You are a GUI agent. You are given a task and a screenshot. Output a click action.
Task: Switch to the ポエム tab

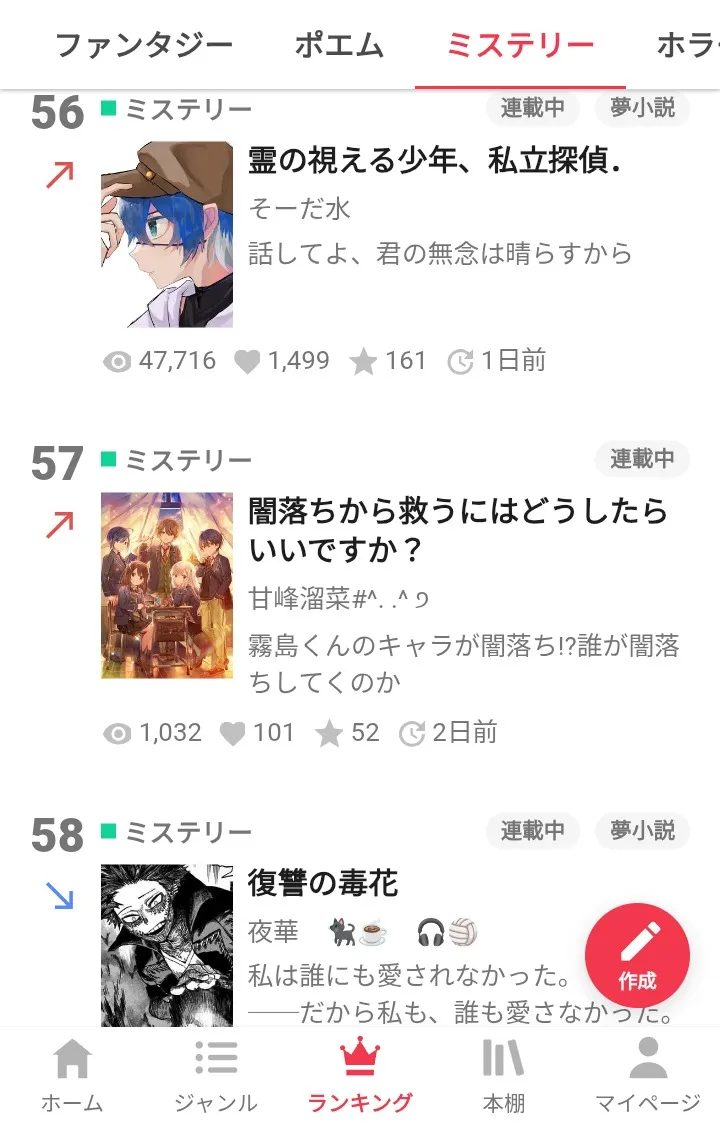(339, 45)
